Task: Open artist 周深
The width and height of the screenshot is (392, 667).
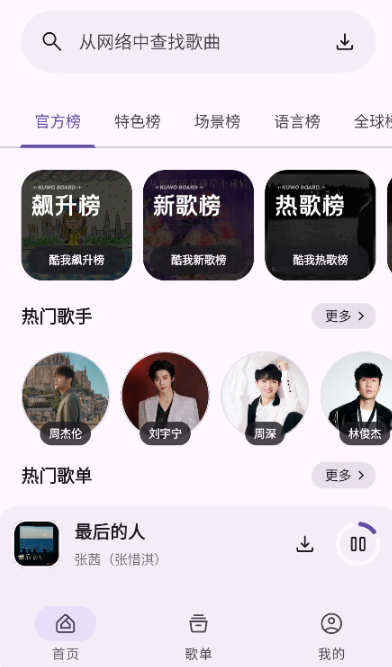Action: 265,398
